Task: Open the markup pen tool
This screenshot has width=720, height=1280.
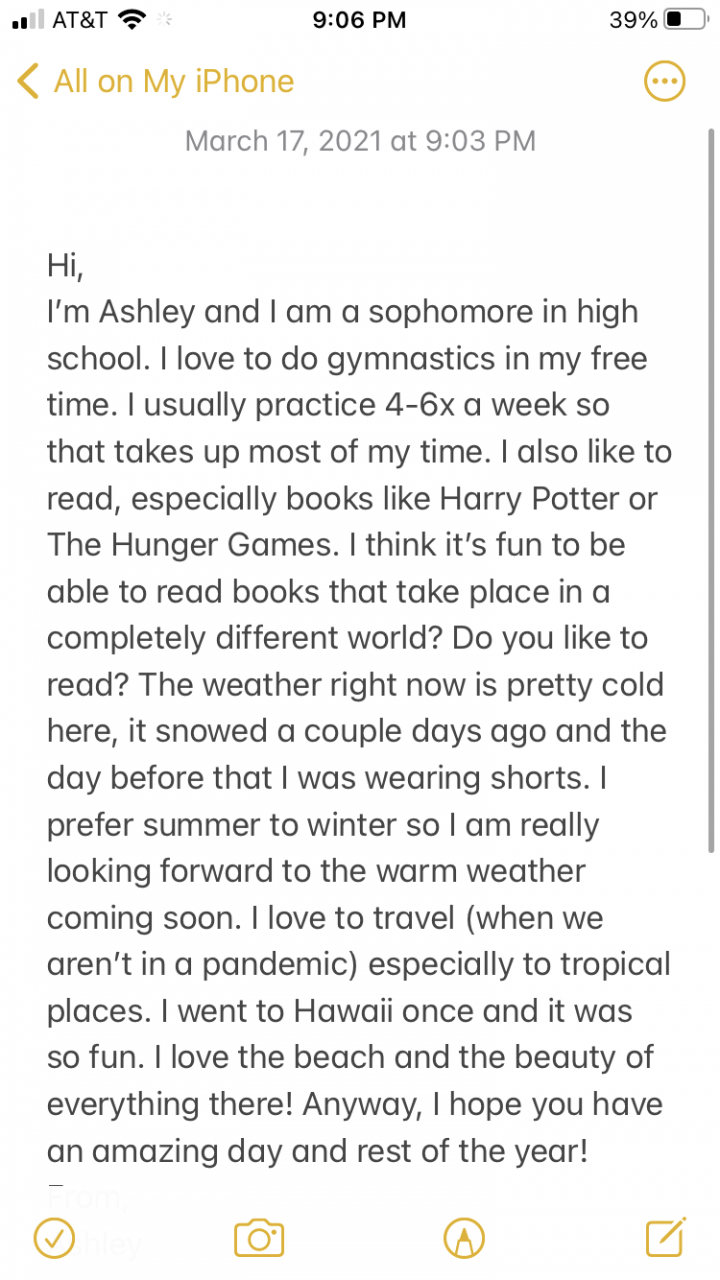Action: point(464,1238)
